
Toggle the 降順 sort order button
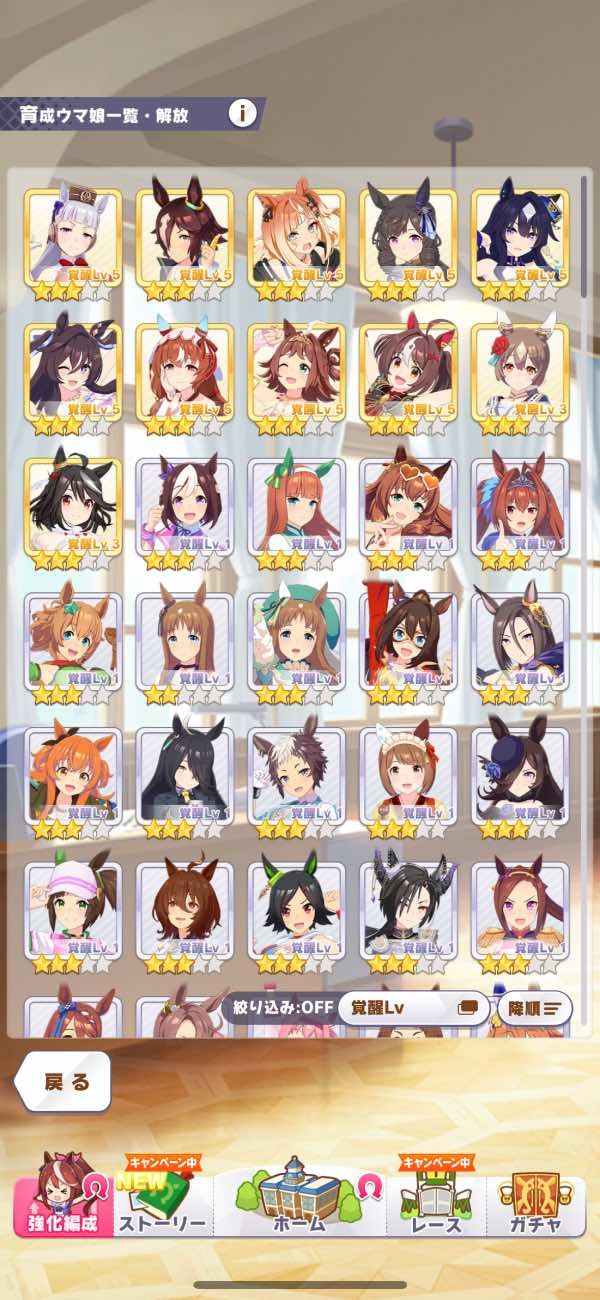tap(534, 1008)
